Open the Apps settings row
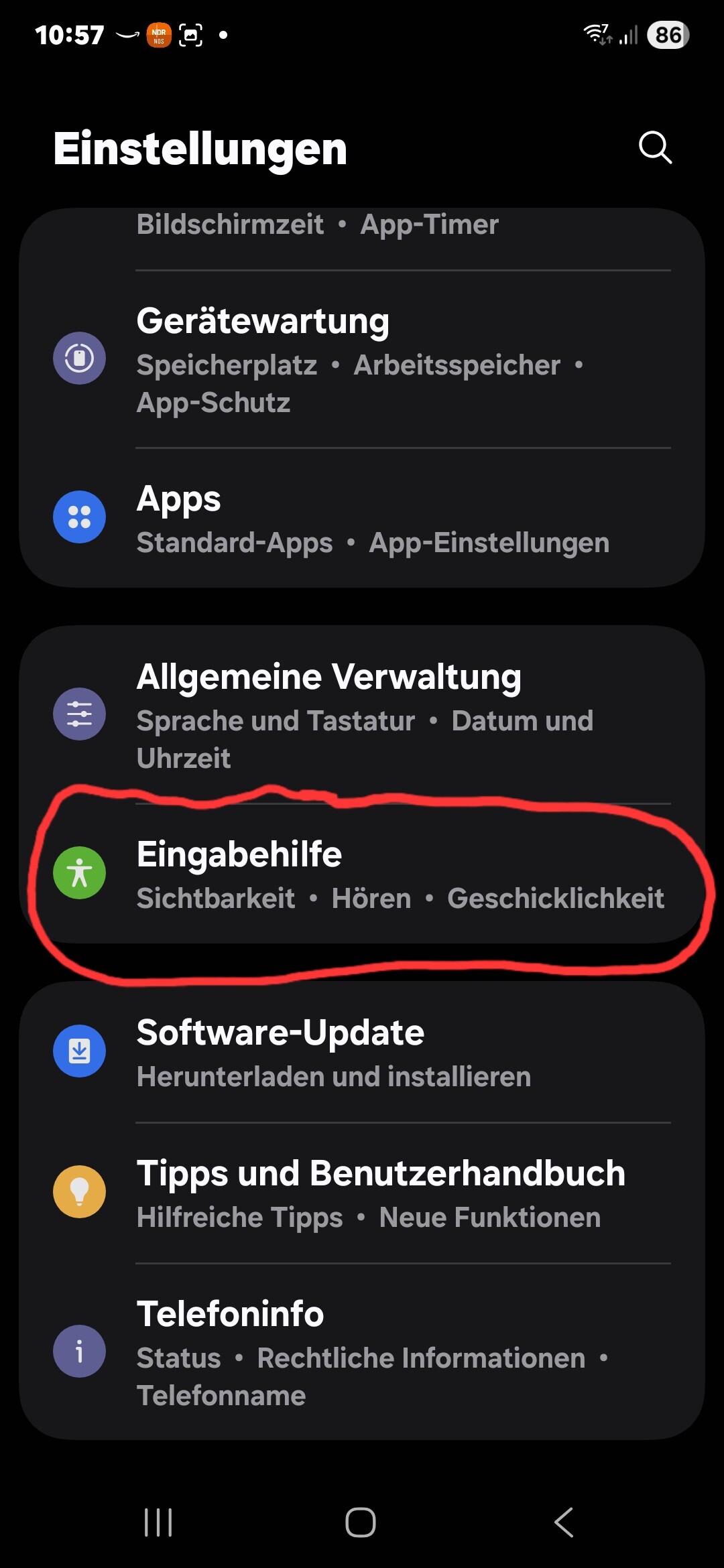The height and width of the screenshot is (1568, 724). (362, 518)
